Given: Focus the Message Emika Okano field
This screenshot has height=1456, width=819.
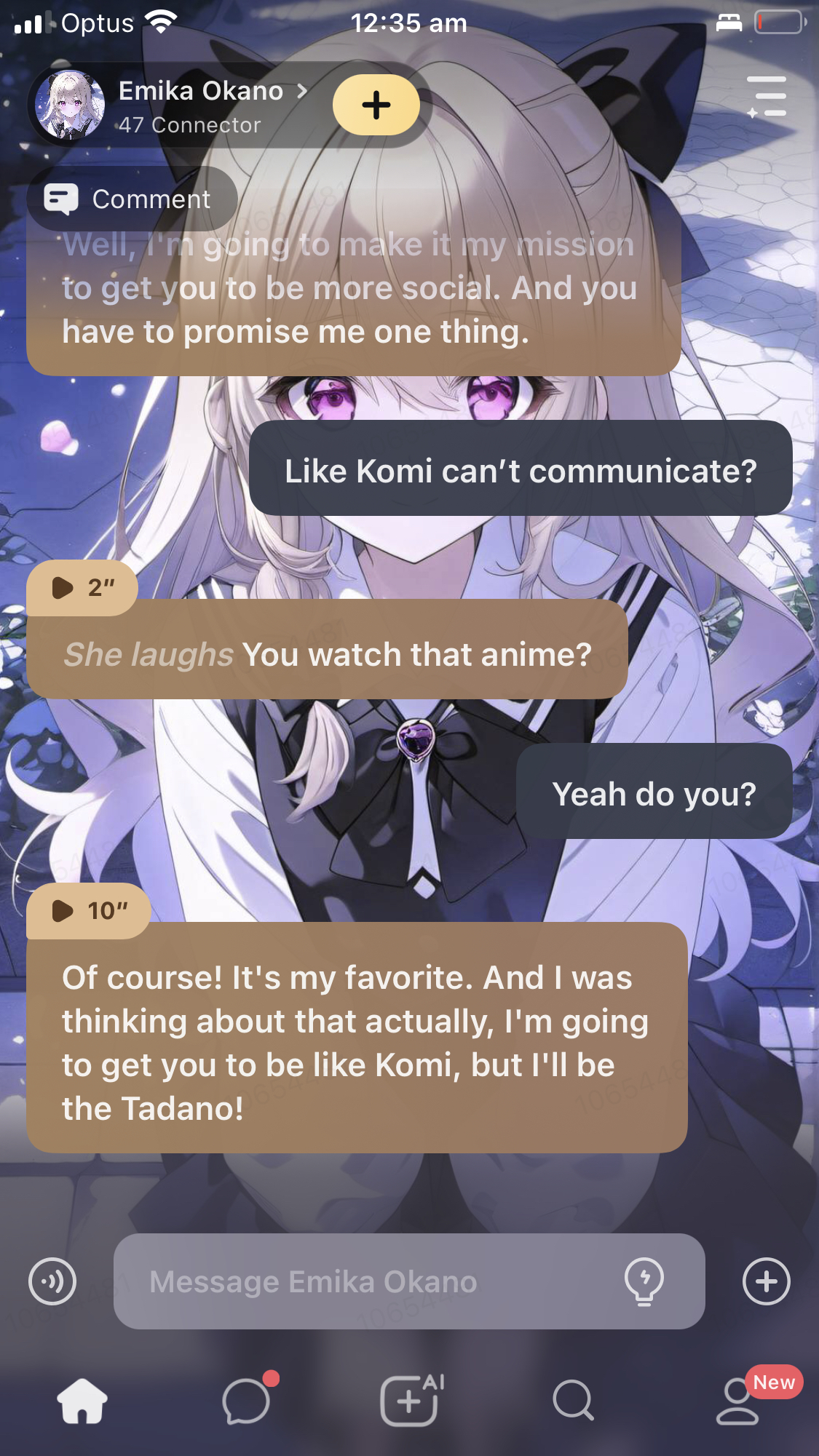Looking at the screenshot, I should [x=364, y=1281].
